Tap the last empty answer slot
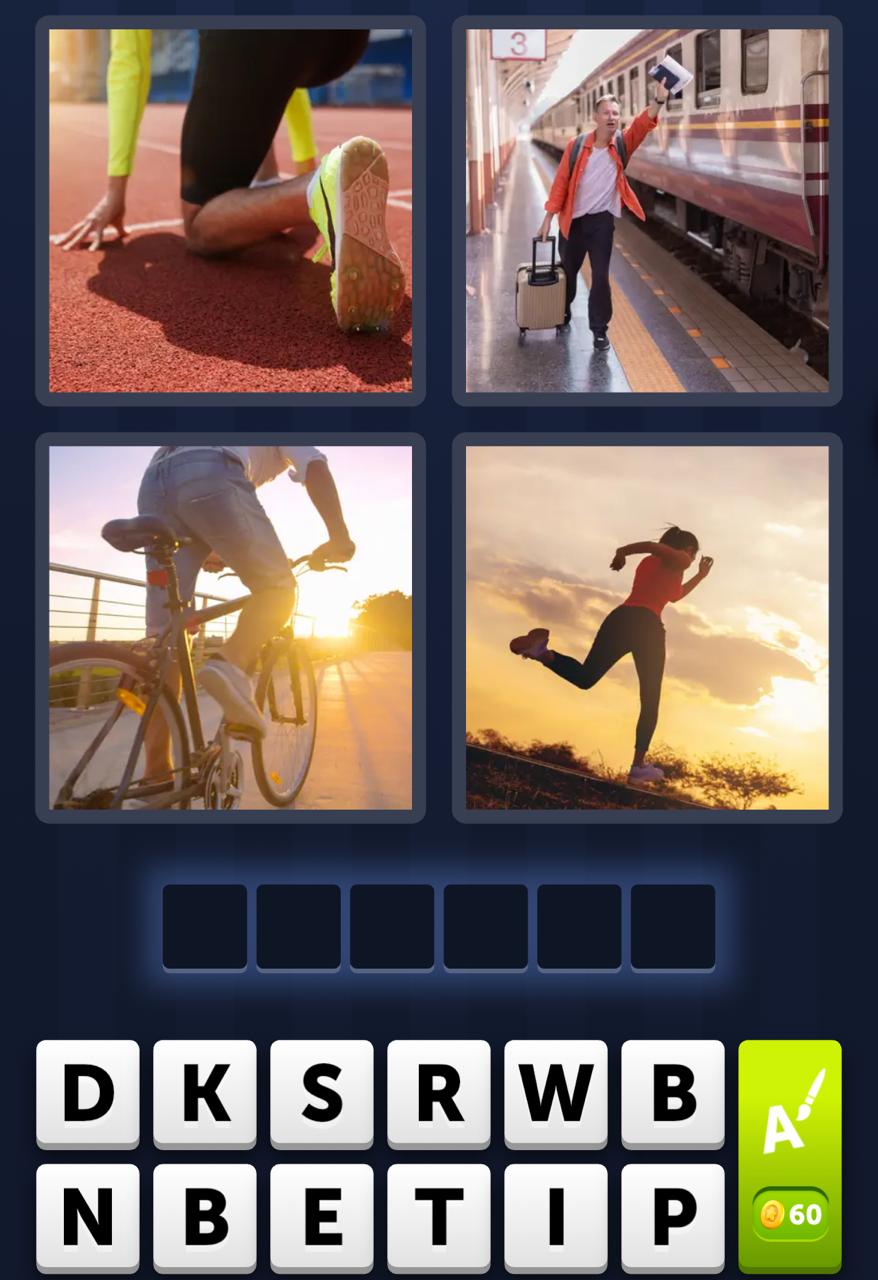 (x=670, y=925)
